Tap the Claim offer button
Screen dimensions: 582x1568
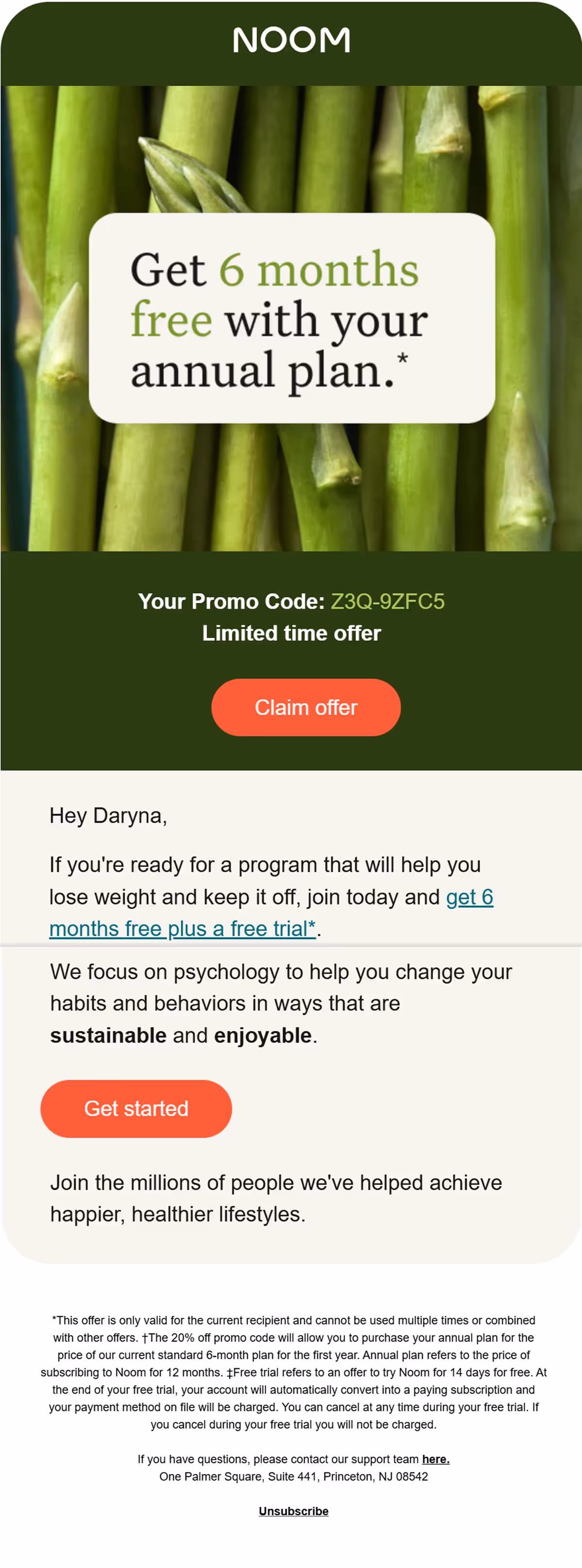point(306,707)
